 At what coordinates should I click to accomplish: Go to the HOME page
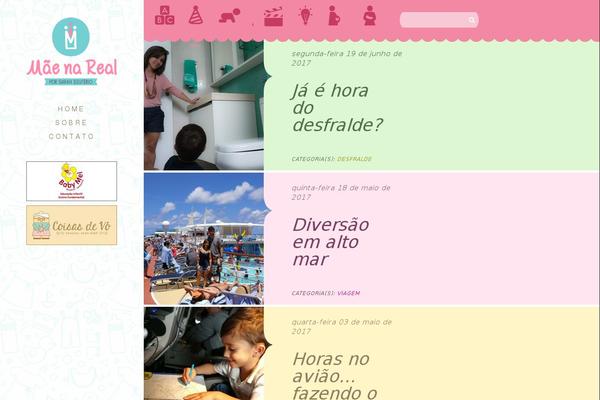(71, 108)
